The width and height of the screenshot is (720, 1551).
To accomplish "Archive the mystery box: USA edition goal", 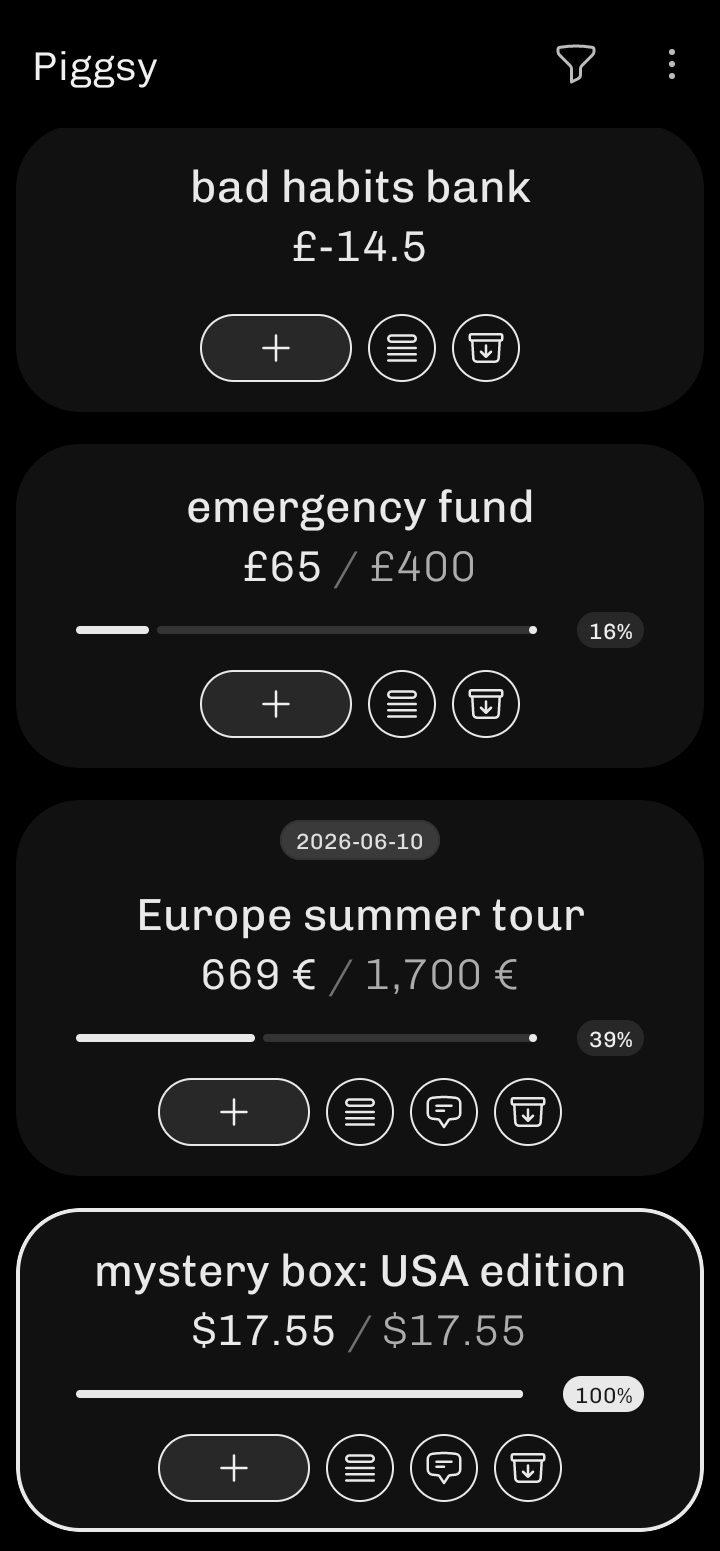I will click(528, 1468).
